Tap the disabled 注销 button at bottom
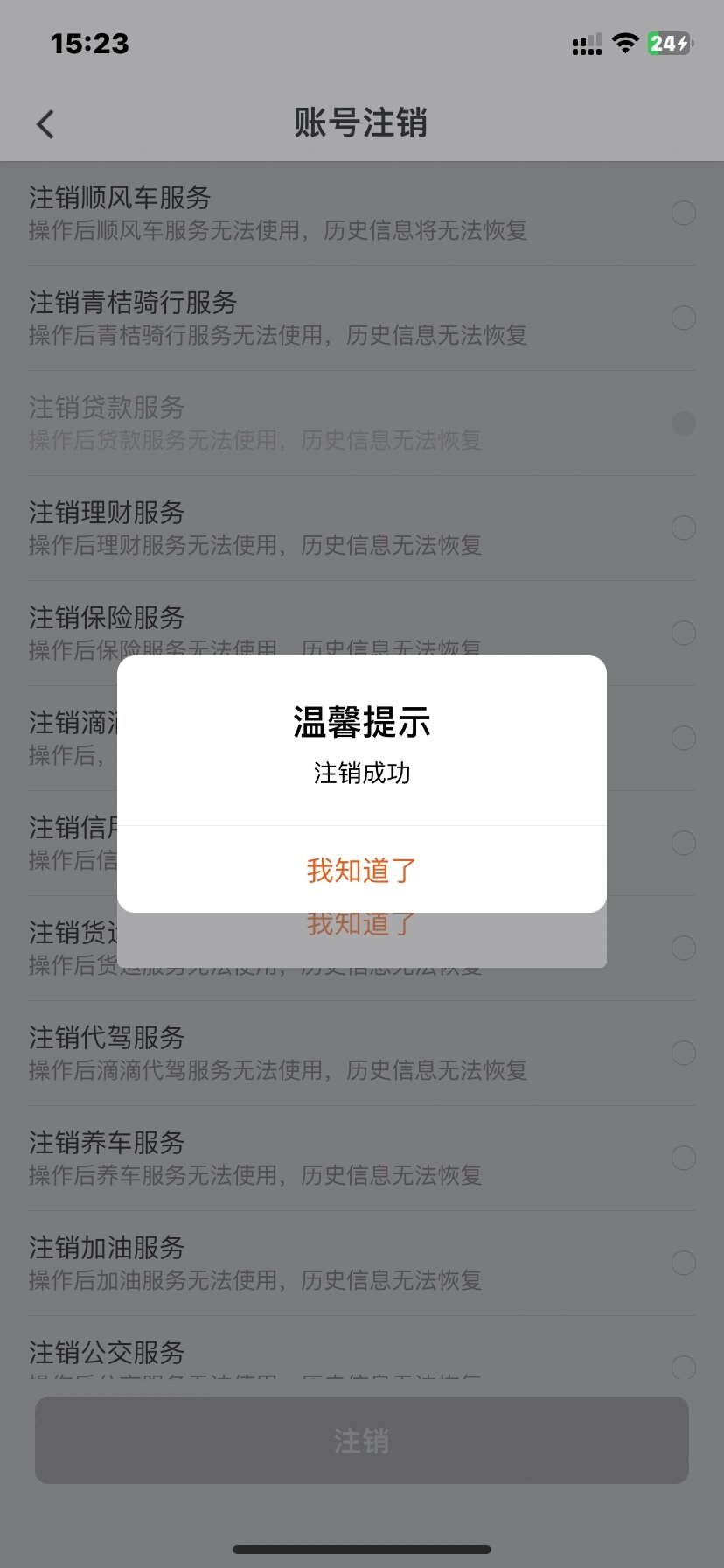The image size is (724, 1568). click(x=362, y=1440)
